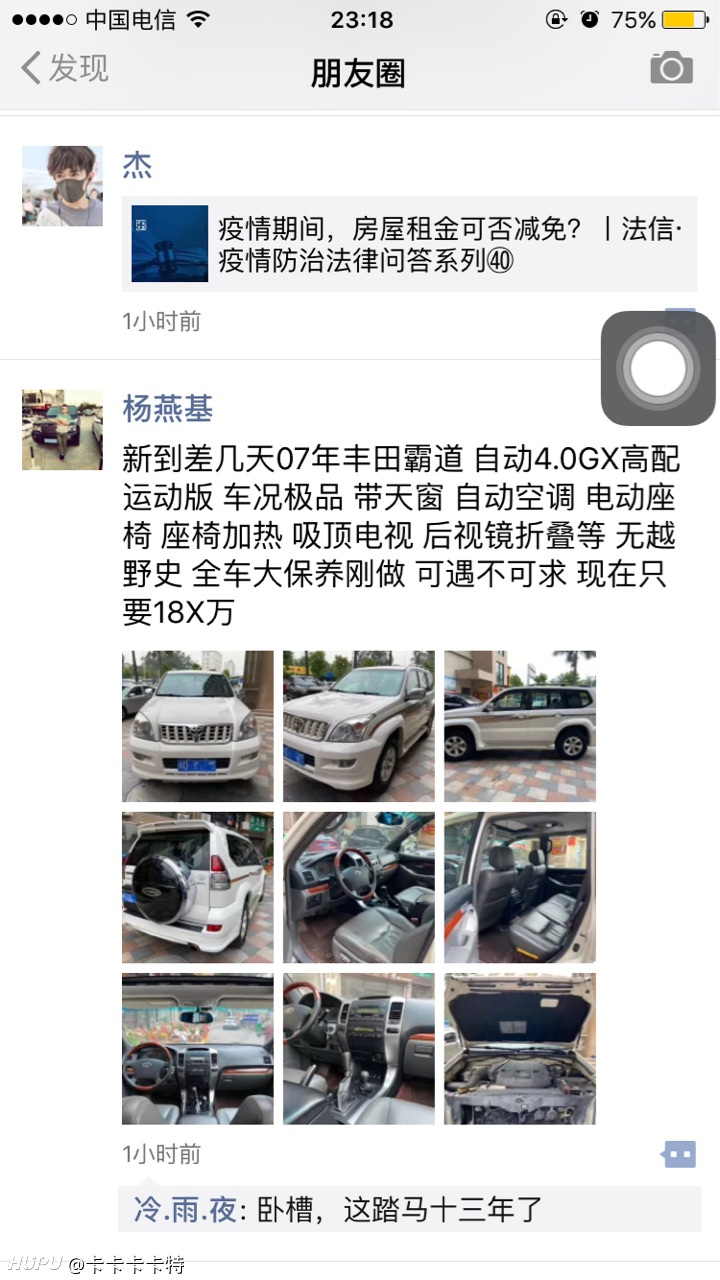The height and width of the screenshot is (1280, 720).
Task: View the first car front photo
Action: 198,726
